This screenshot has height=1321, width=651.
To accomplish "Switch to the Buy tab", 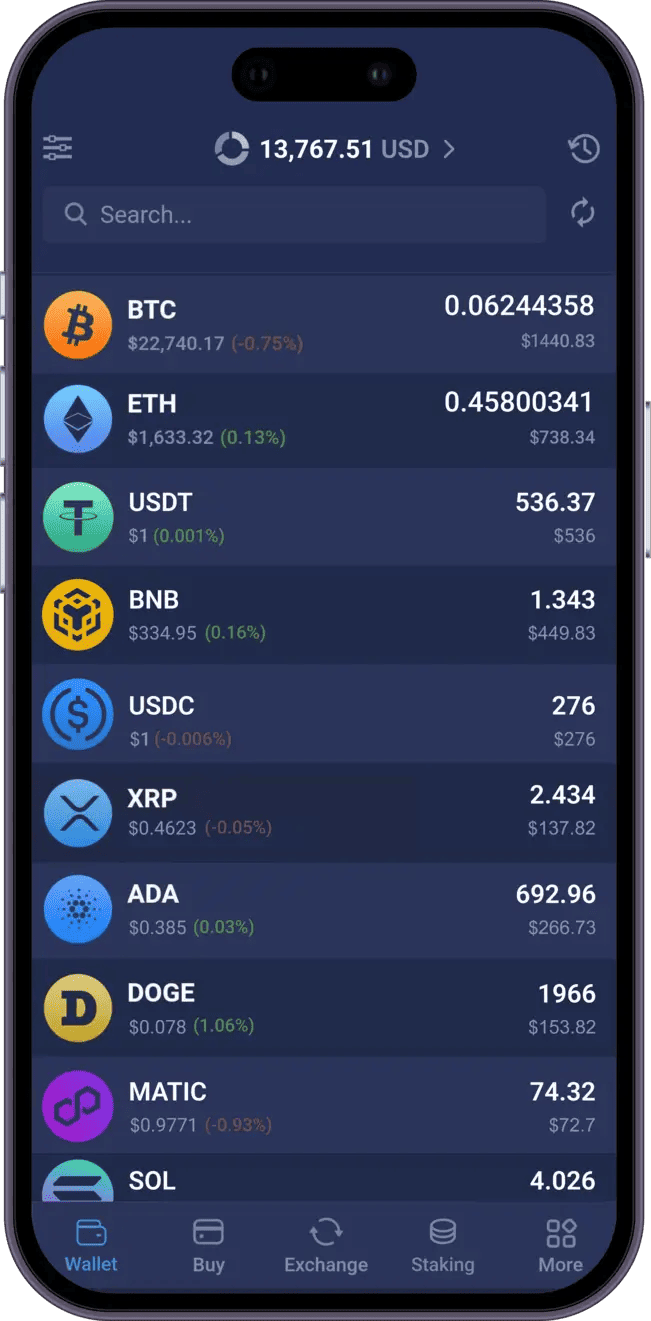I will (208, 1245).
